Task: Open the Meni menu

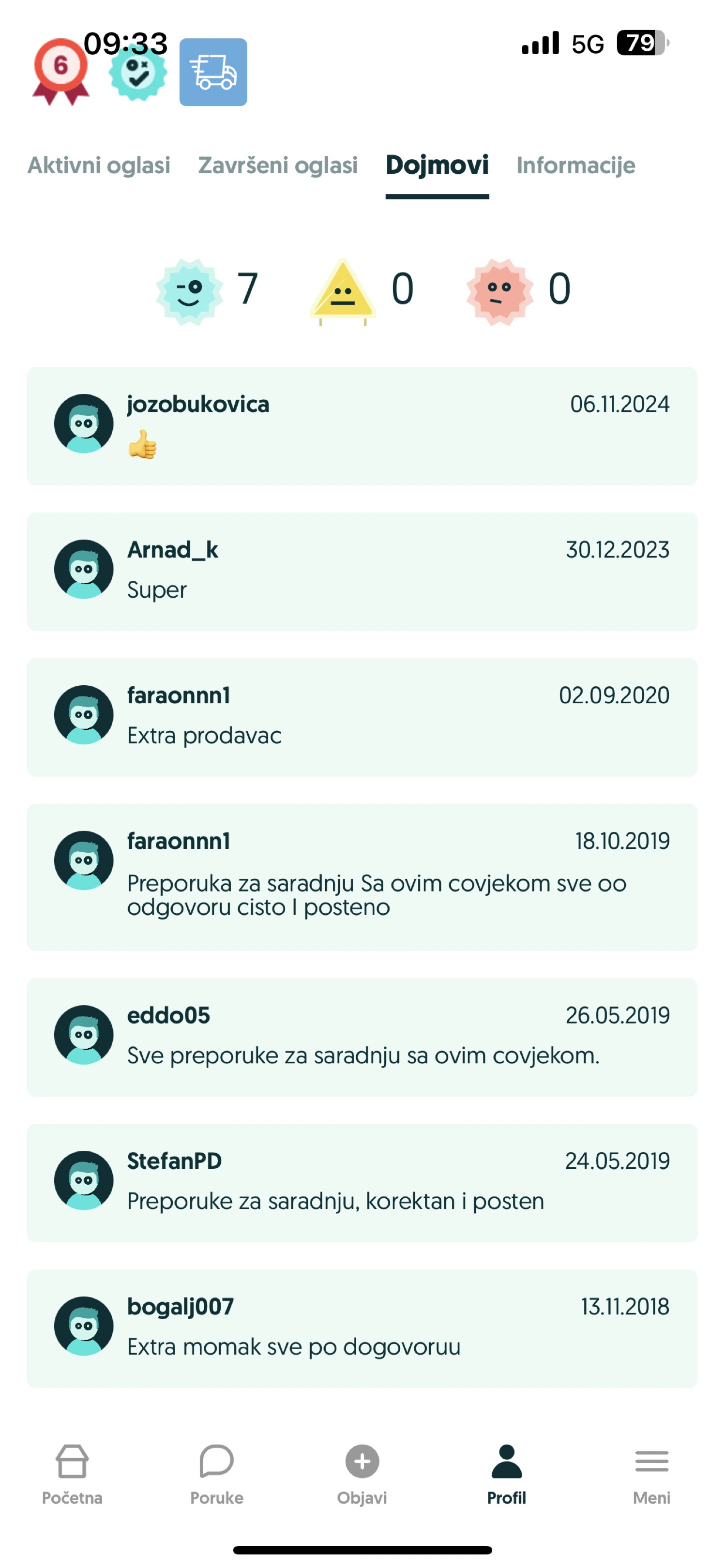Action: tap(651, 1474)
